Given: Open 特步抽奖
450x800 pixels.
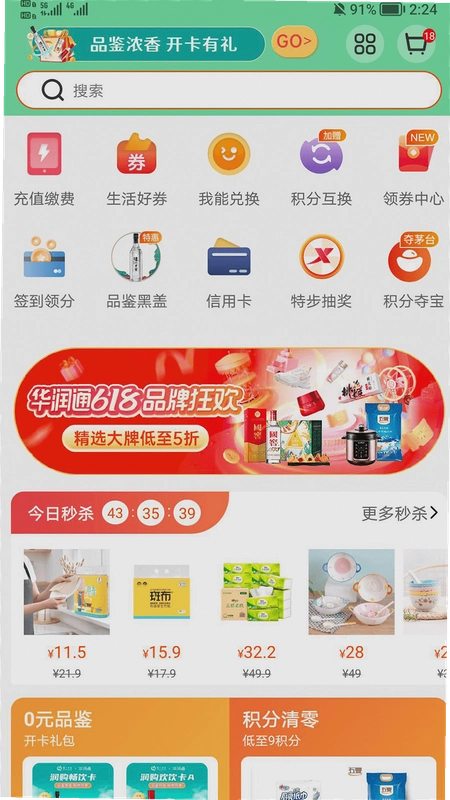Looking at the screenshot, I should pyautogui.click(x=321, y=272).
